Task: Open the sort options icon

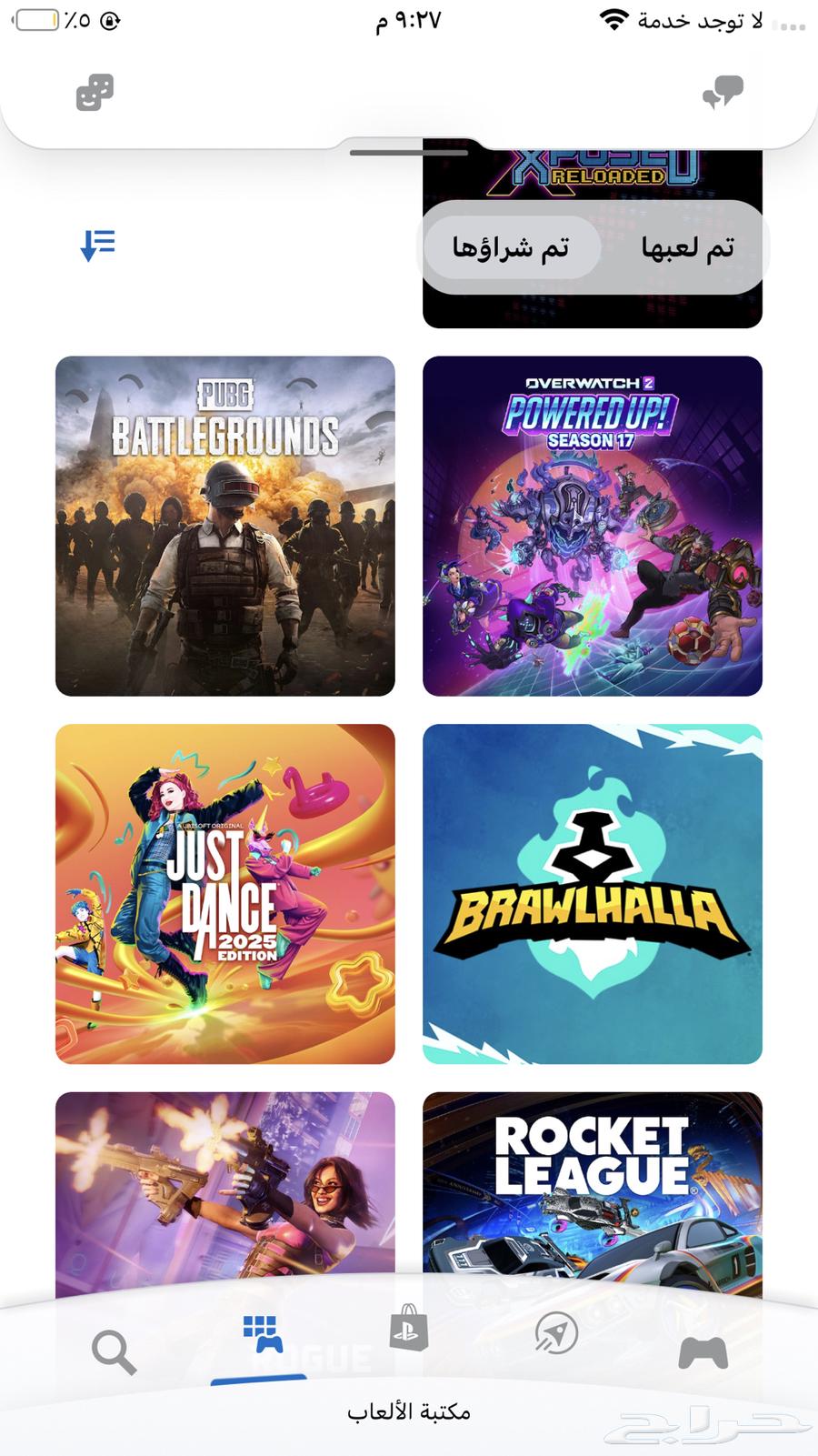Action: coord(98,245)
